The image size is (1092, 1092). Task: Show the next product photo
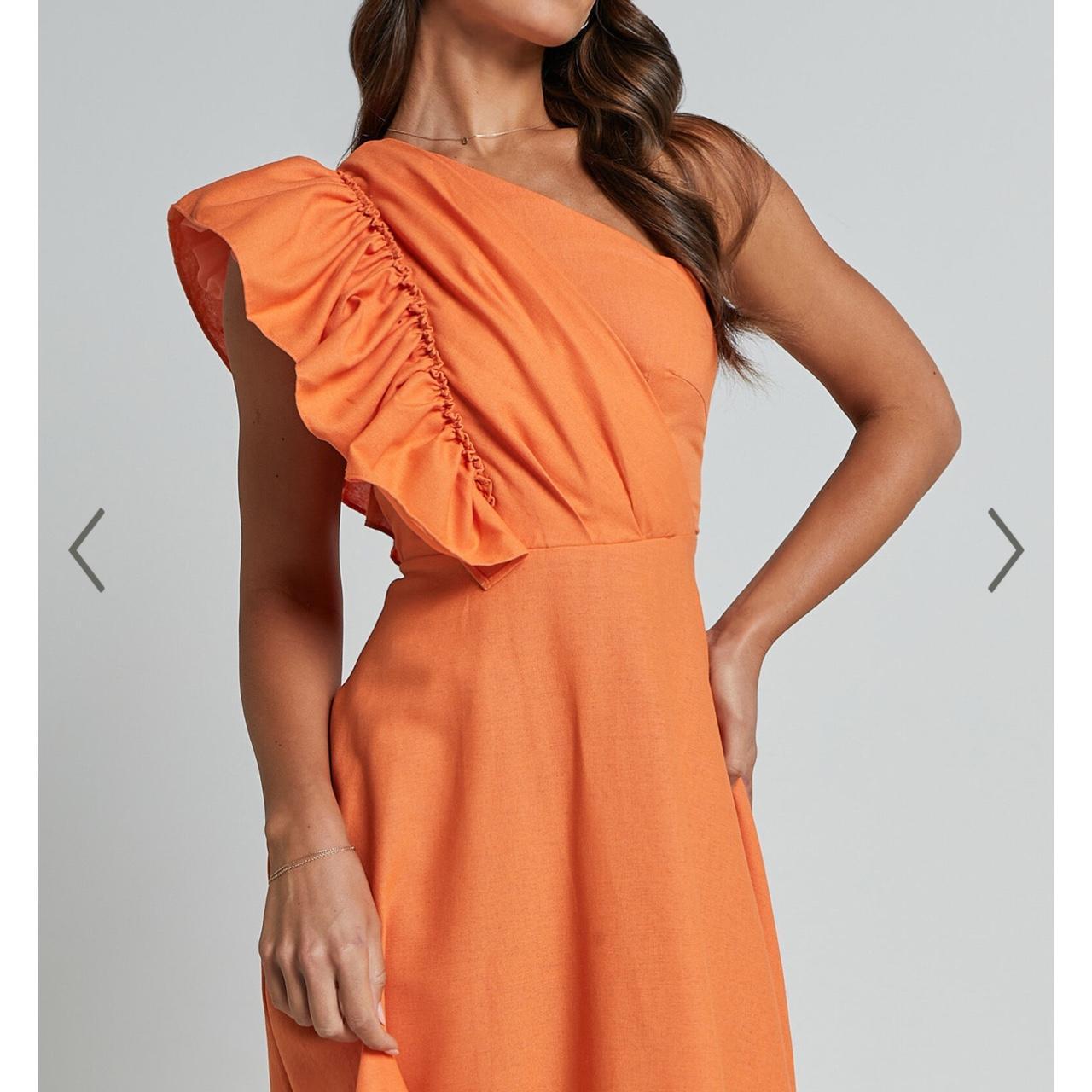tap(1005, 550)
